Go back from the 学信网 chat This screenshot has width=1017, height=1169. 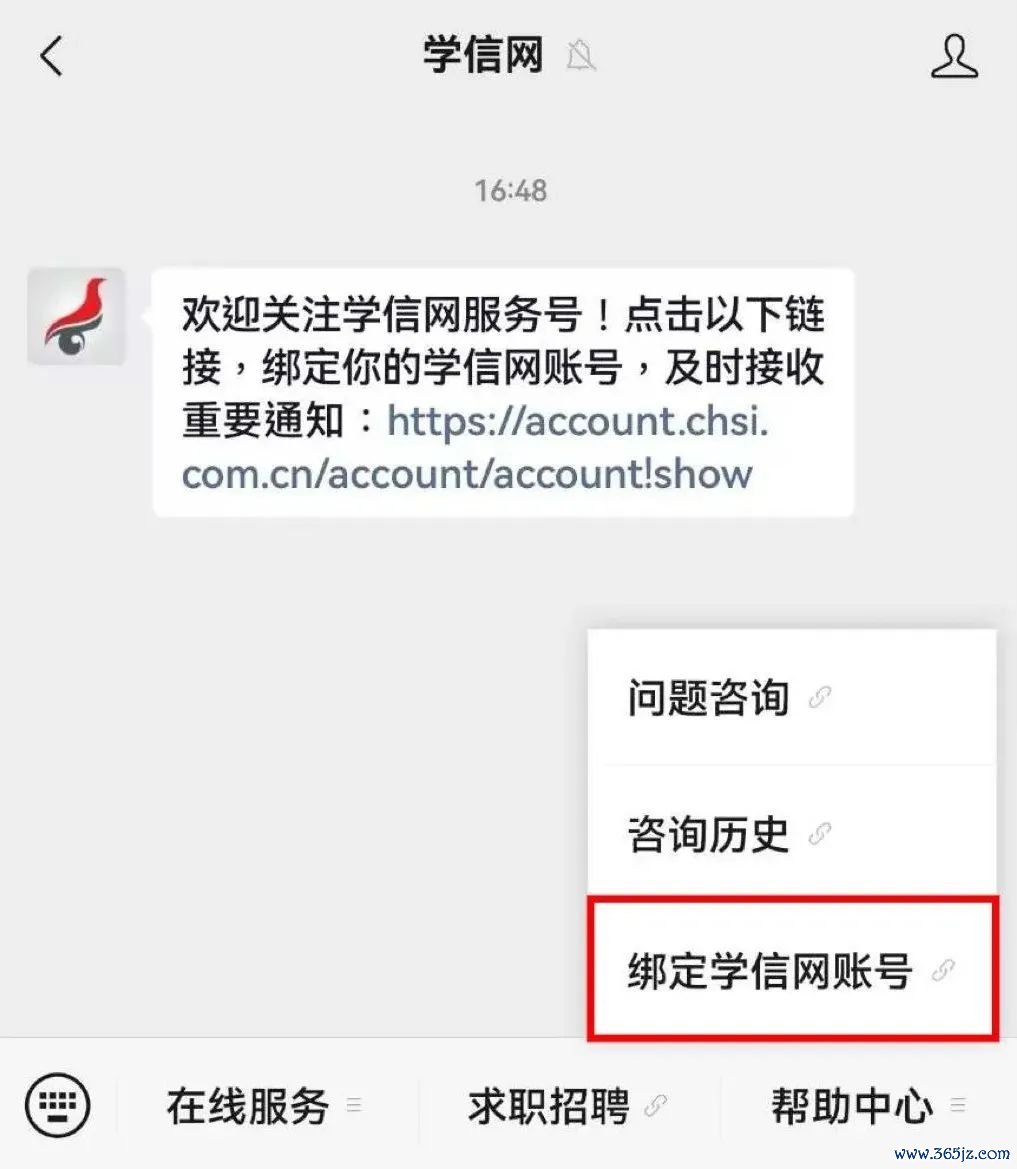pyautogui.click(x=52, y=57)
